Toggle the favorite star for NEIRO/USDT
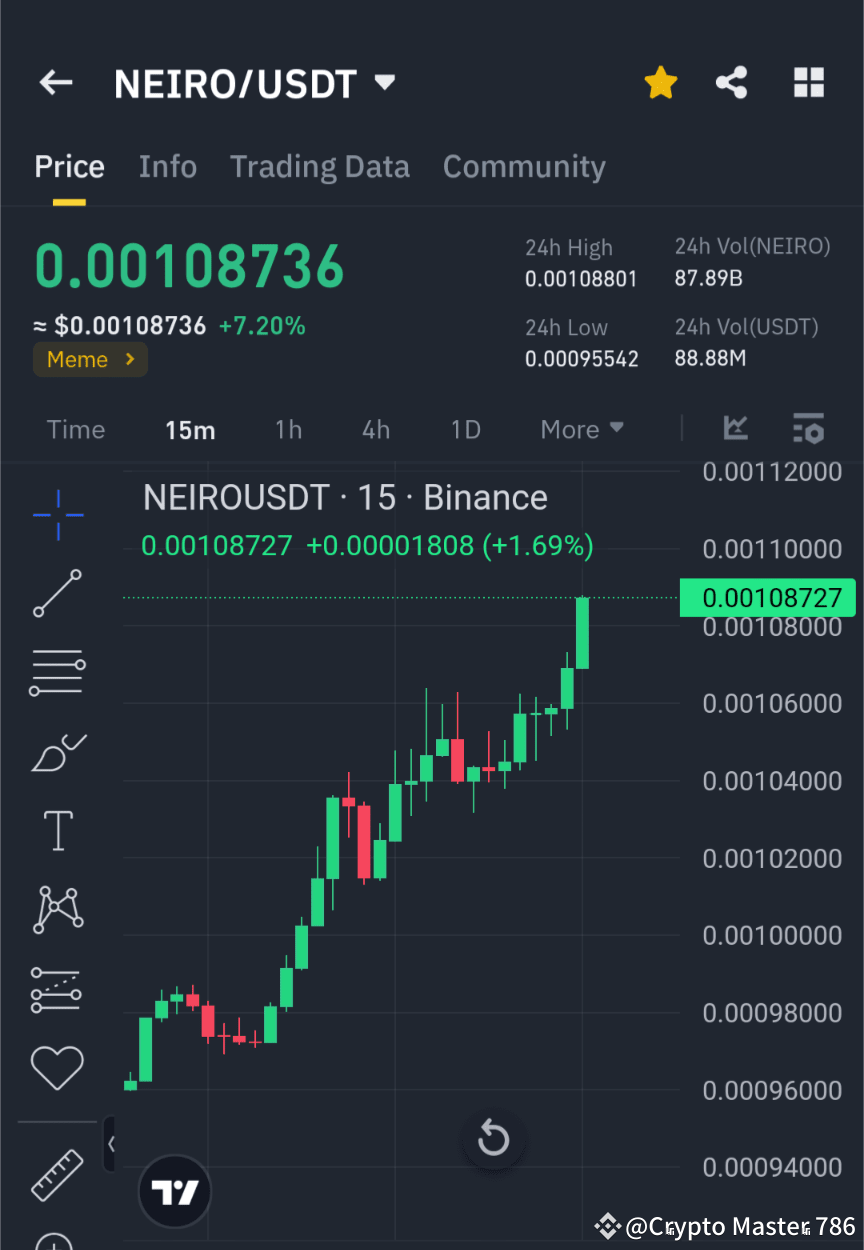Viewport: 864px width, 1250px height. click(x=660, y=83)
